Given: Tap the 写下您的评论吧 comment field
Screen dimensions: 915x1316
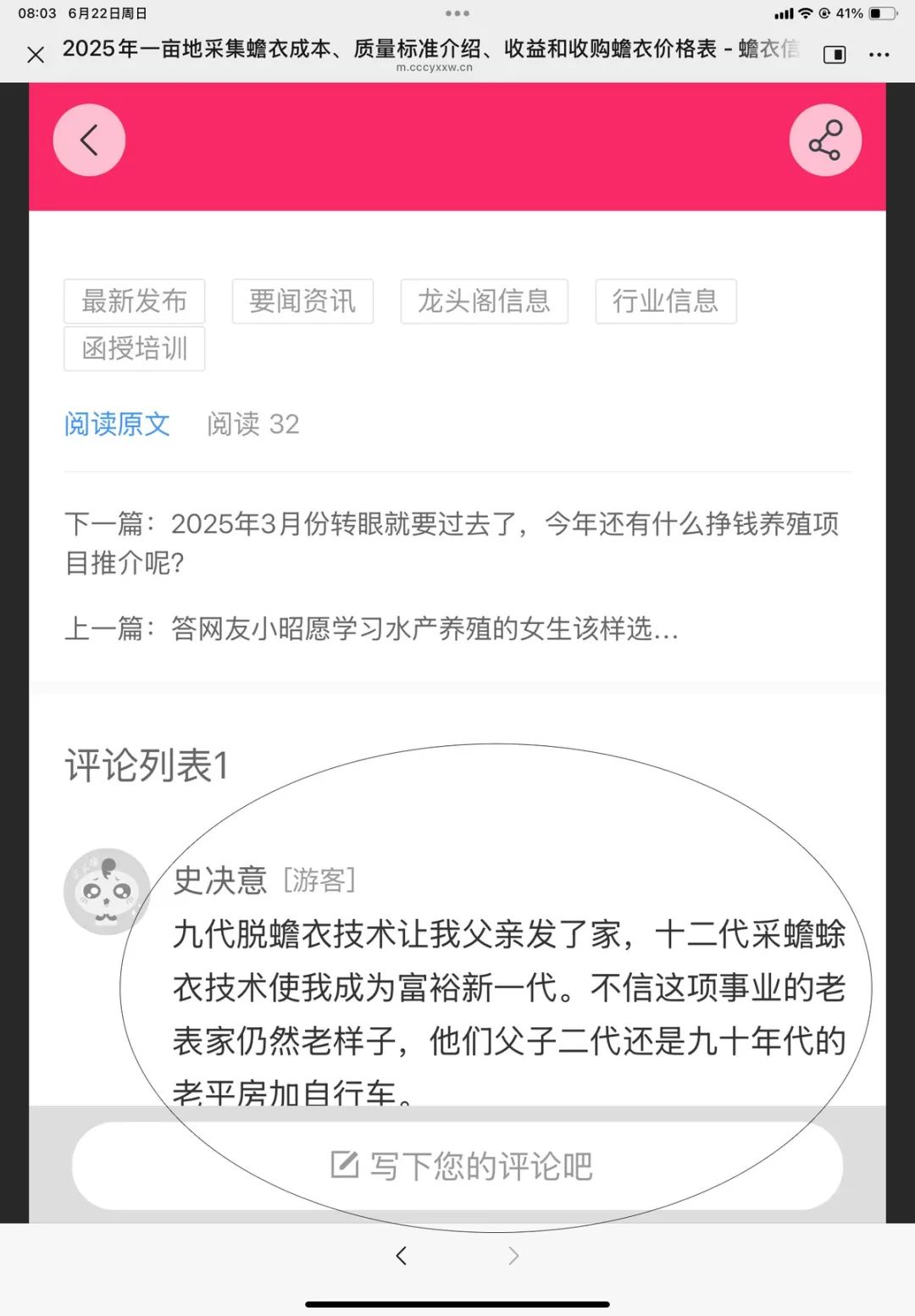Looking at the screenshot, I should (x=457, y=1166).
